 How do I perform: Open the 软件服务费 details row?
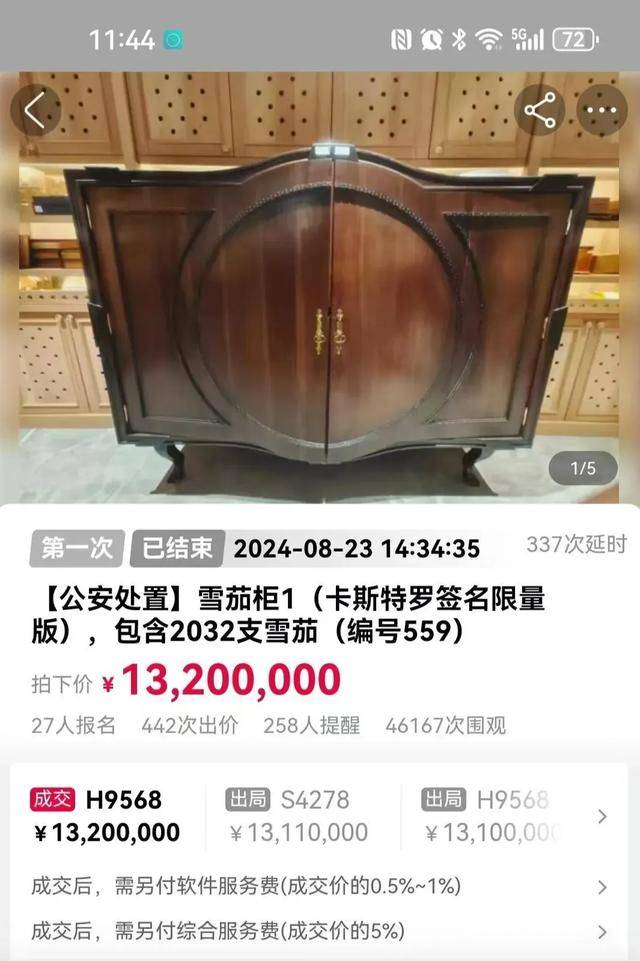320,886
